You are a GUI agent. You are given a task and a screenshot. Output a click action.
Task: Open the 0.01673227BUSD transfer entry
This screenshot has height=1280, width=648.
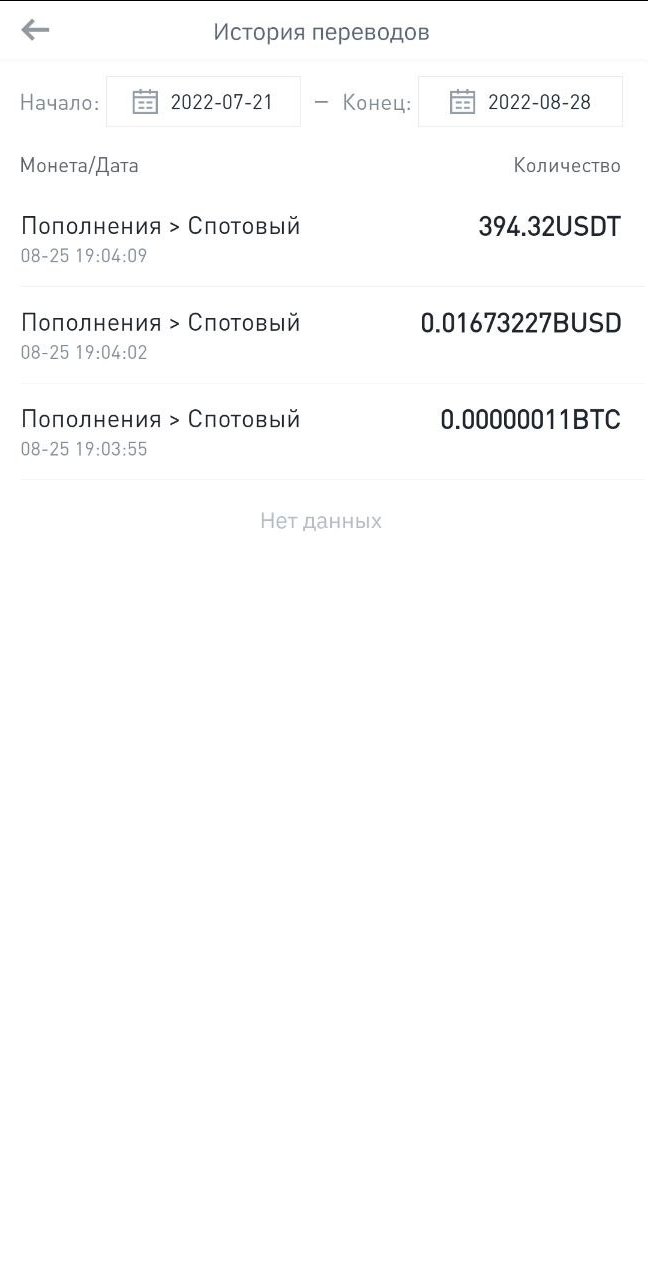pyautogui.click(x=324, y=336)
